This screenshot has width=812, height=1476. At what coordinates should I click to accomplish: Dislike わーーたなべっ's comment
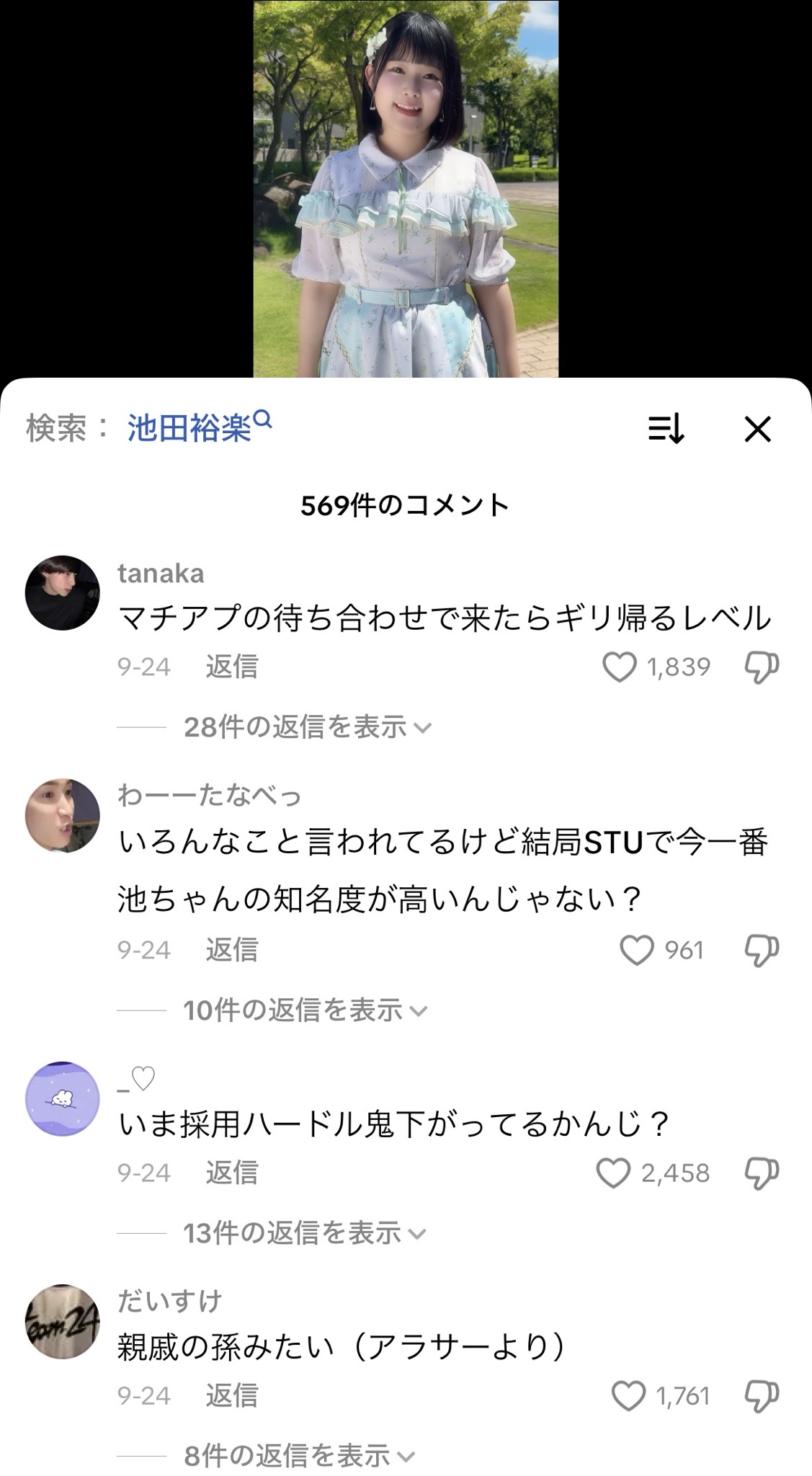pyautogui.click(x=762, y=951)
